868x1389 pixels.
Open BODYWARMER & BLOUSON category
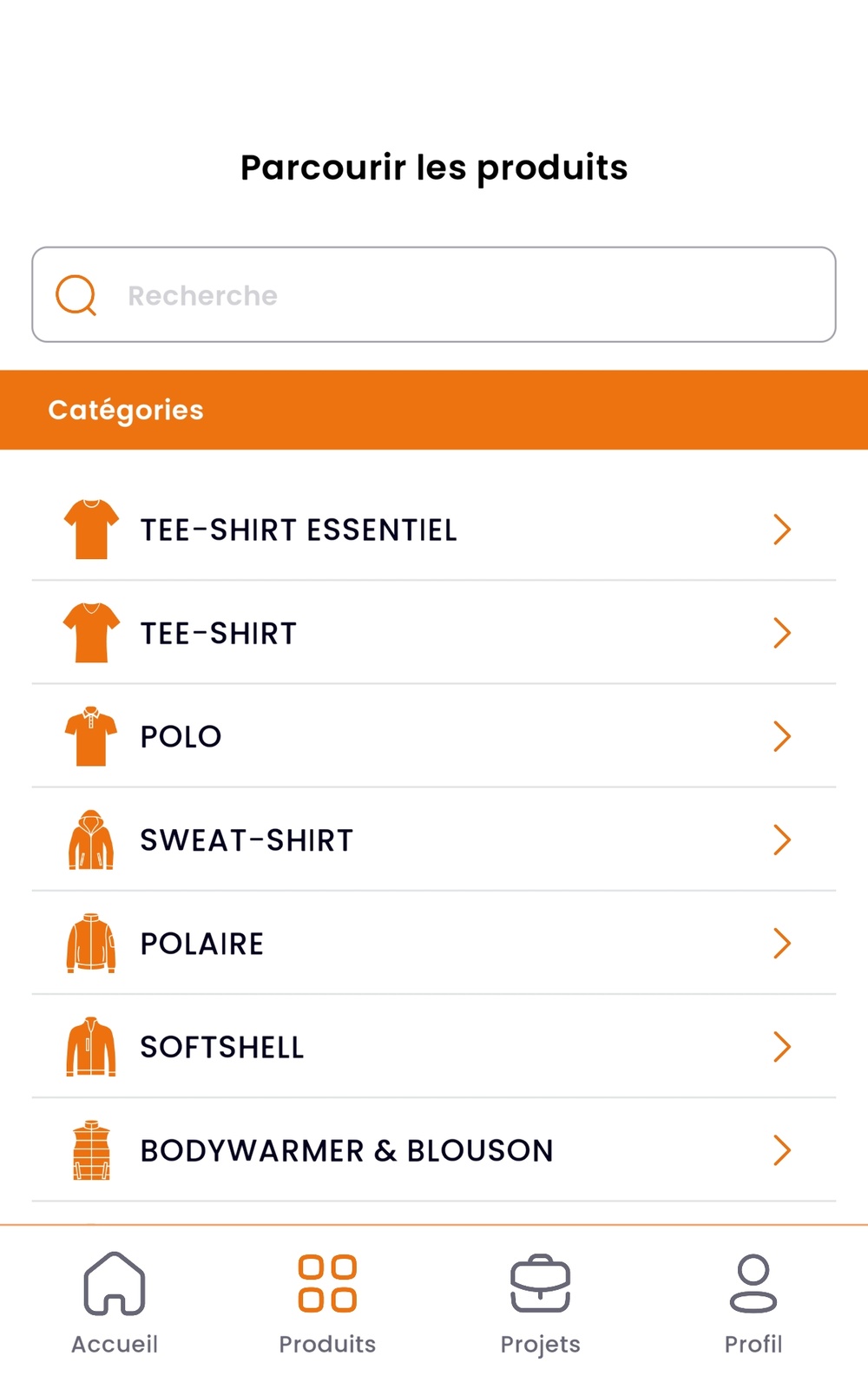click(x=434, y=1149)
